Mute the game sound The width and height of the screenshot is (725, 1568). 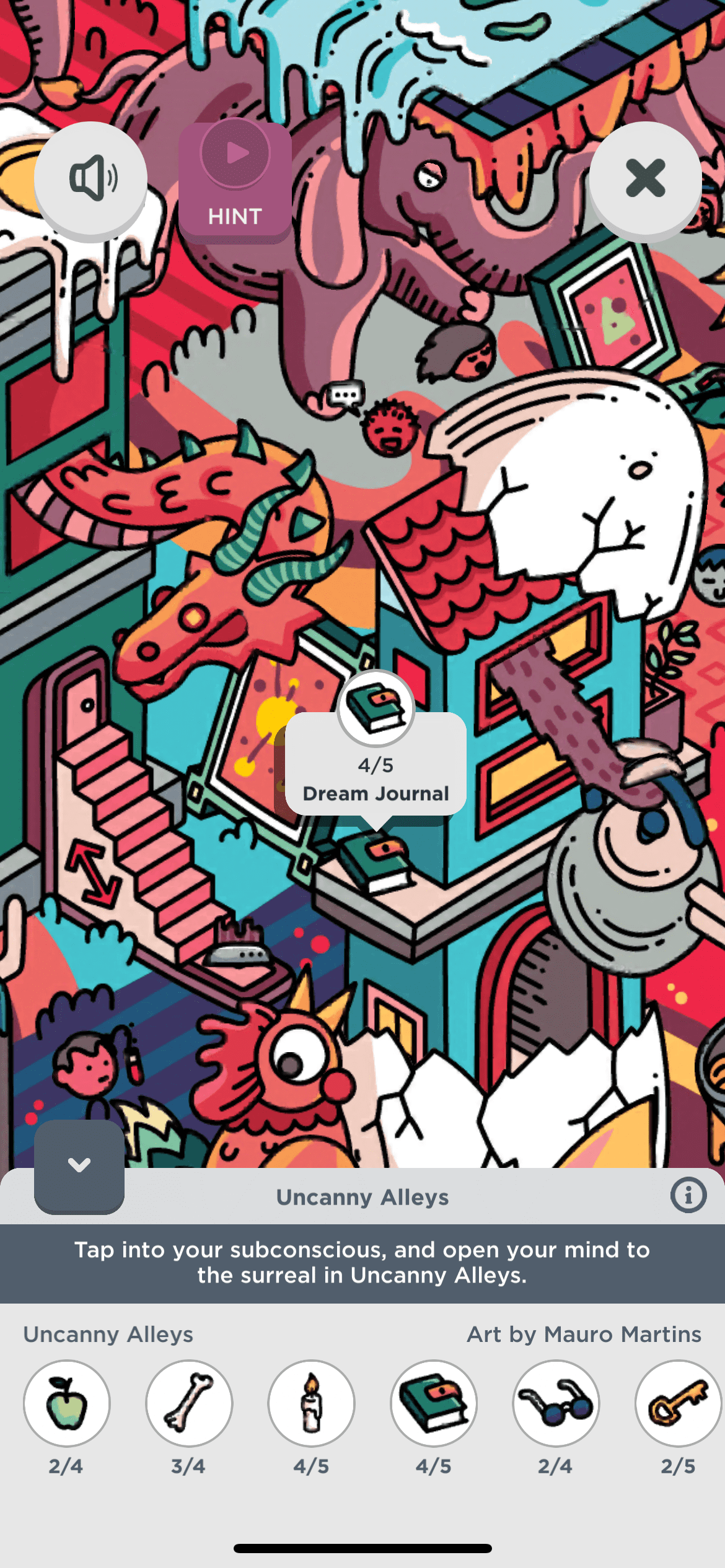90,178
